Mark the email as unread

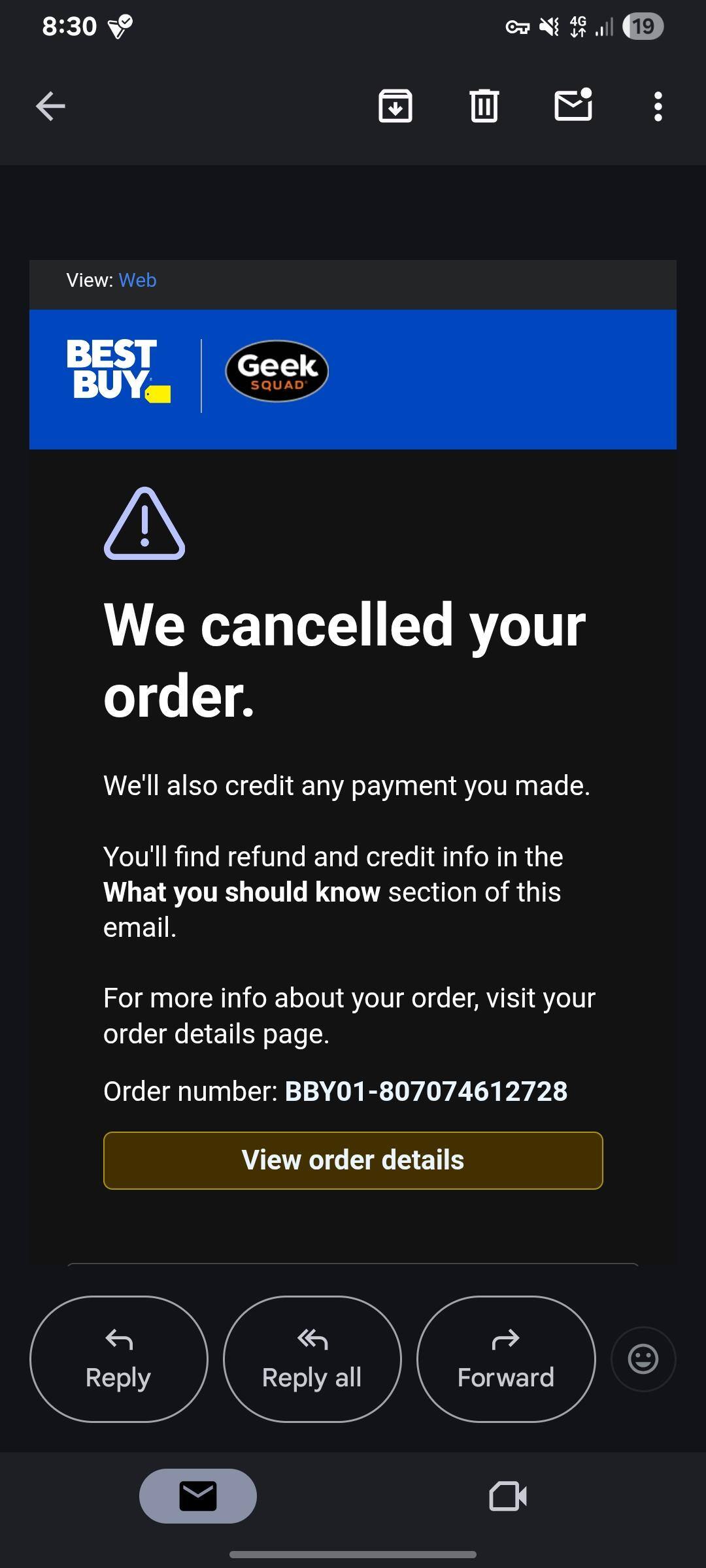[573, 105]
